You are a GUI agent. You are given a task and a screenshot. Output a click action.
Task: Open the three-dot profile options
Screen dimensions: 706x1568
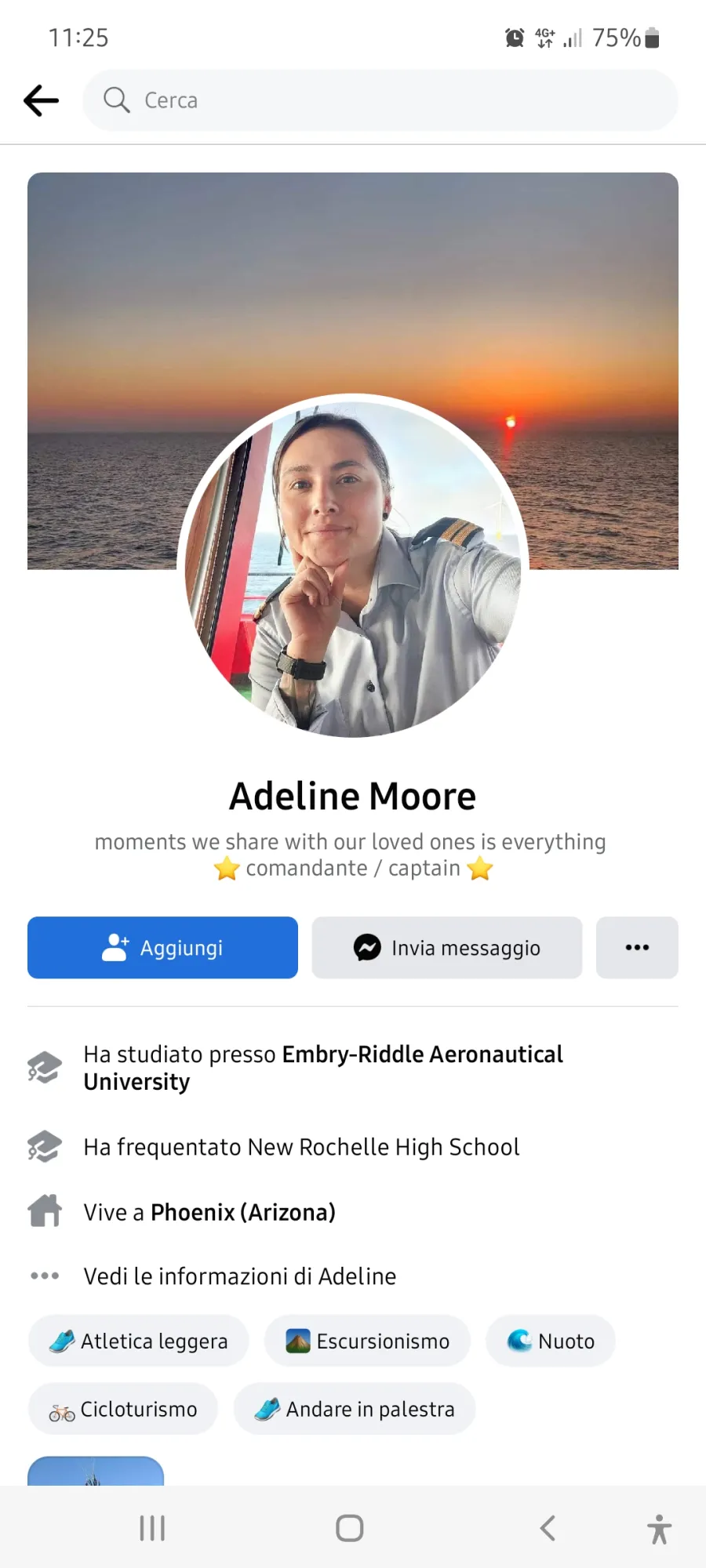click(x=637, y=948)
